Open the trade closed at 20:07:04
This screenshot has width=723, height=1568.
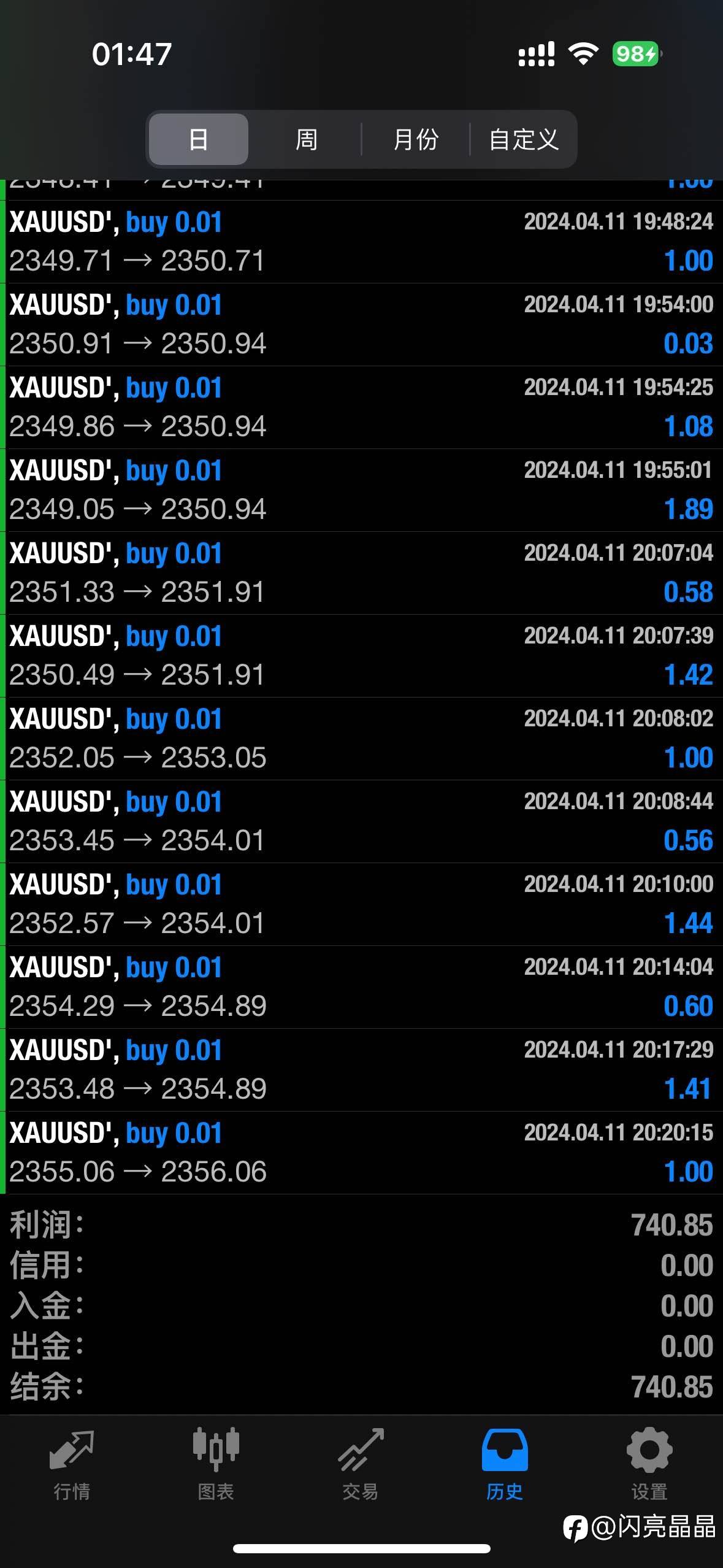361,573
